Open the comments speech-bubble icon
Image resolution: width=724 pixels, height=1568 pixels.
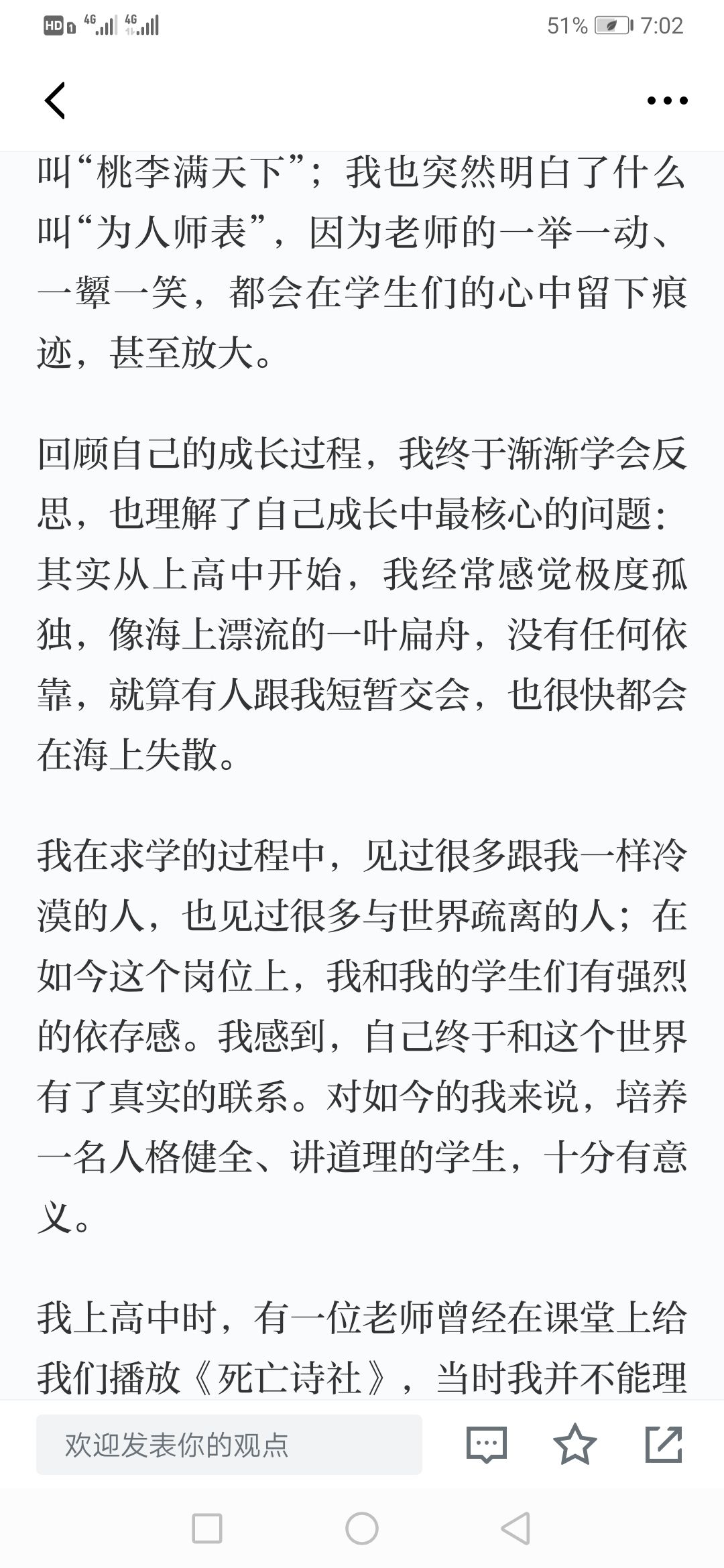point(487,1445)
